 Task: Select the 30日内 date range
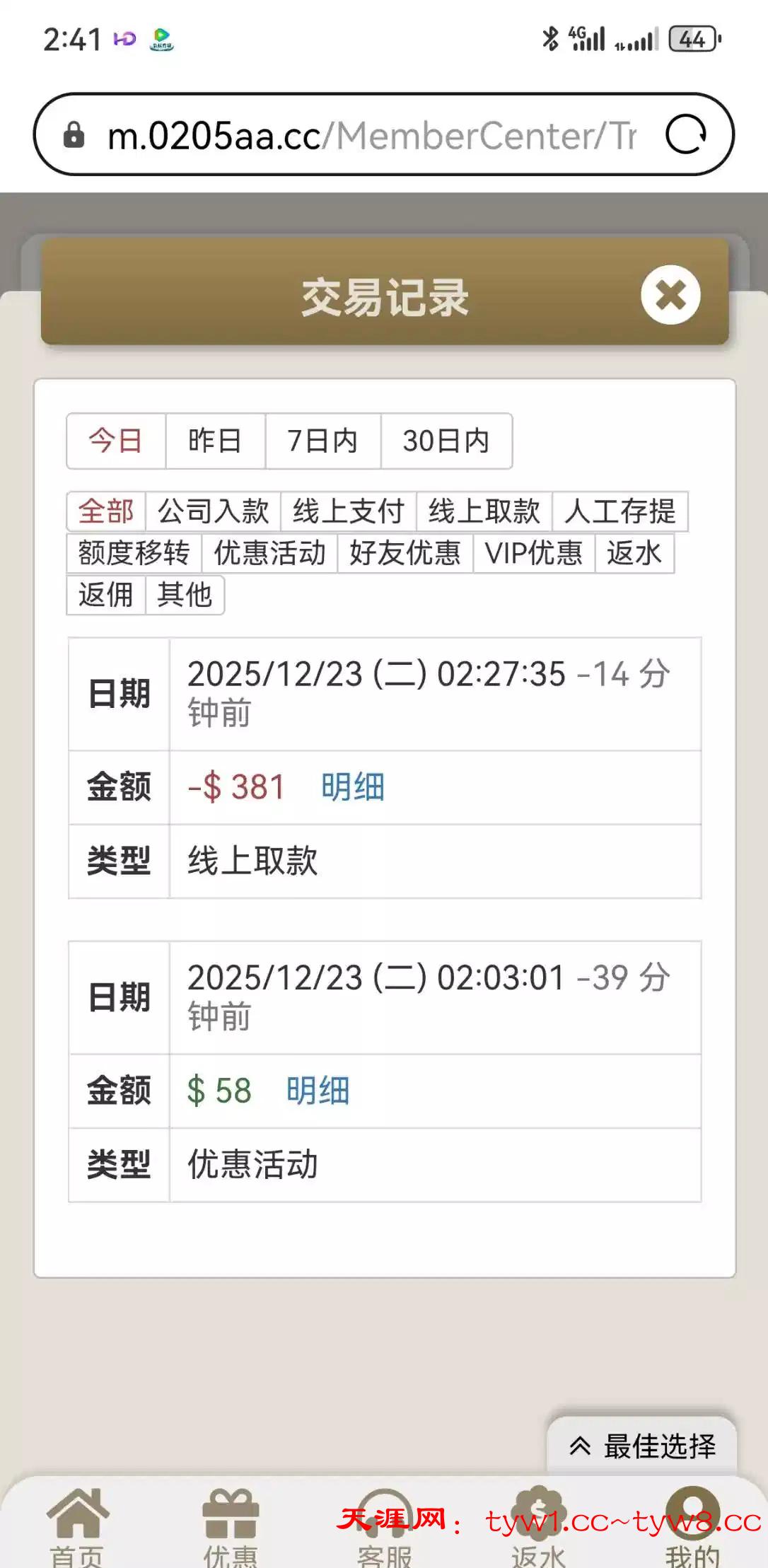pos(446,441)
